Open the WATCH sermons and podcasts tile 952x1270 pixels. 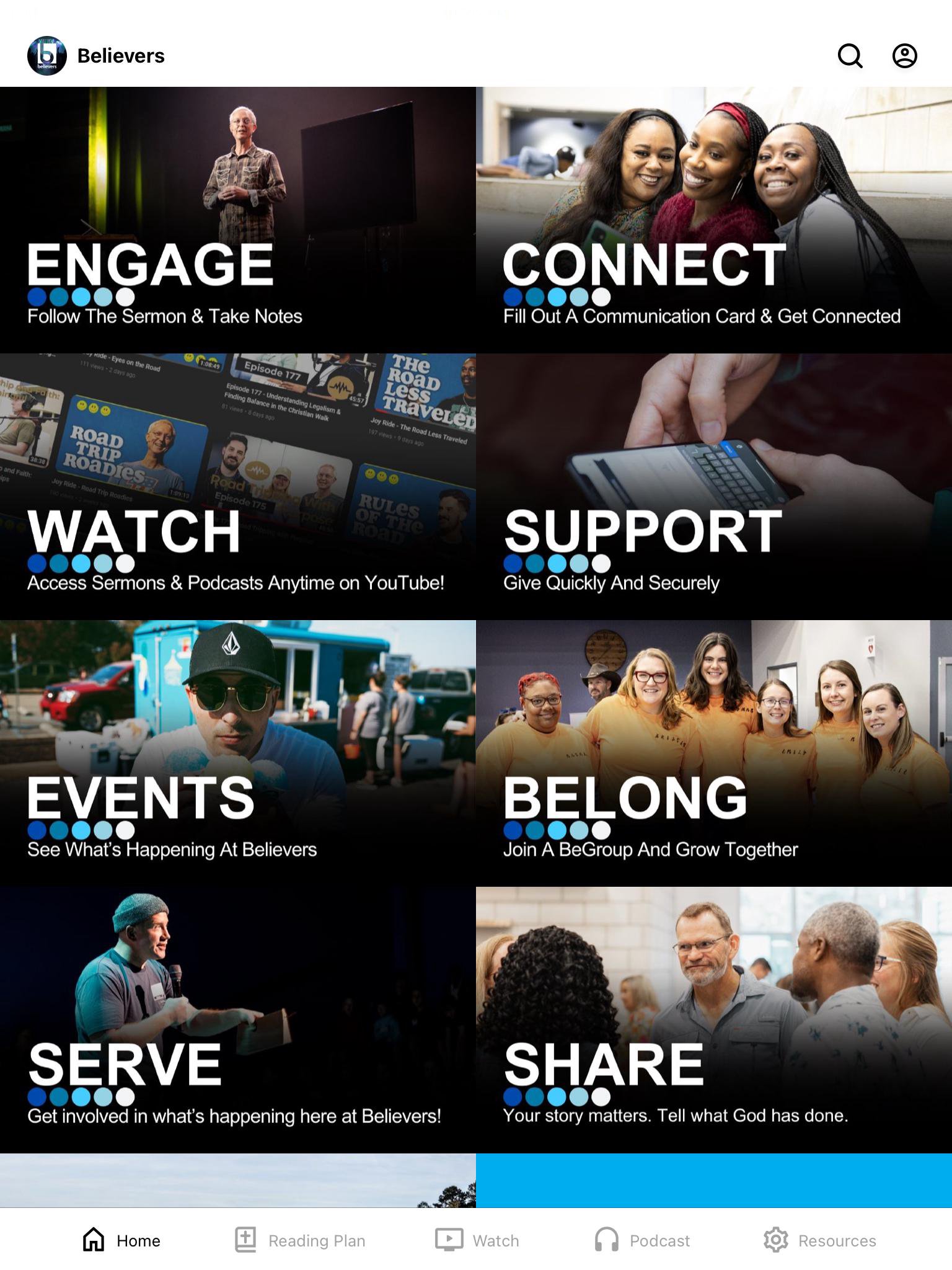click(x=238, y=487)
